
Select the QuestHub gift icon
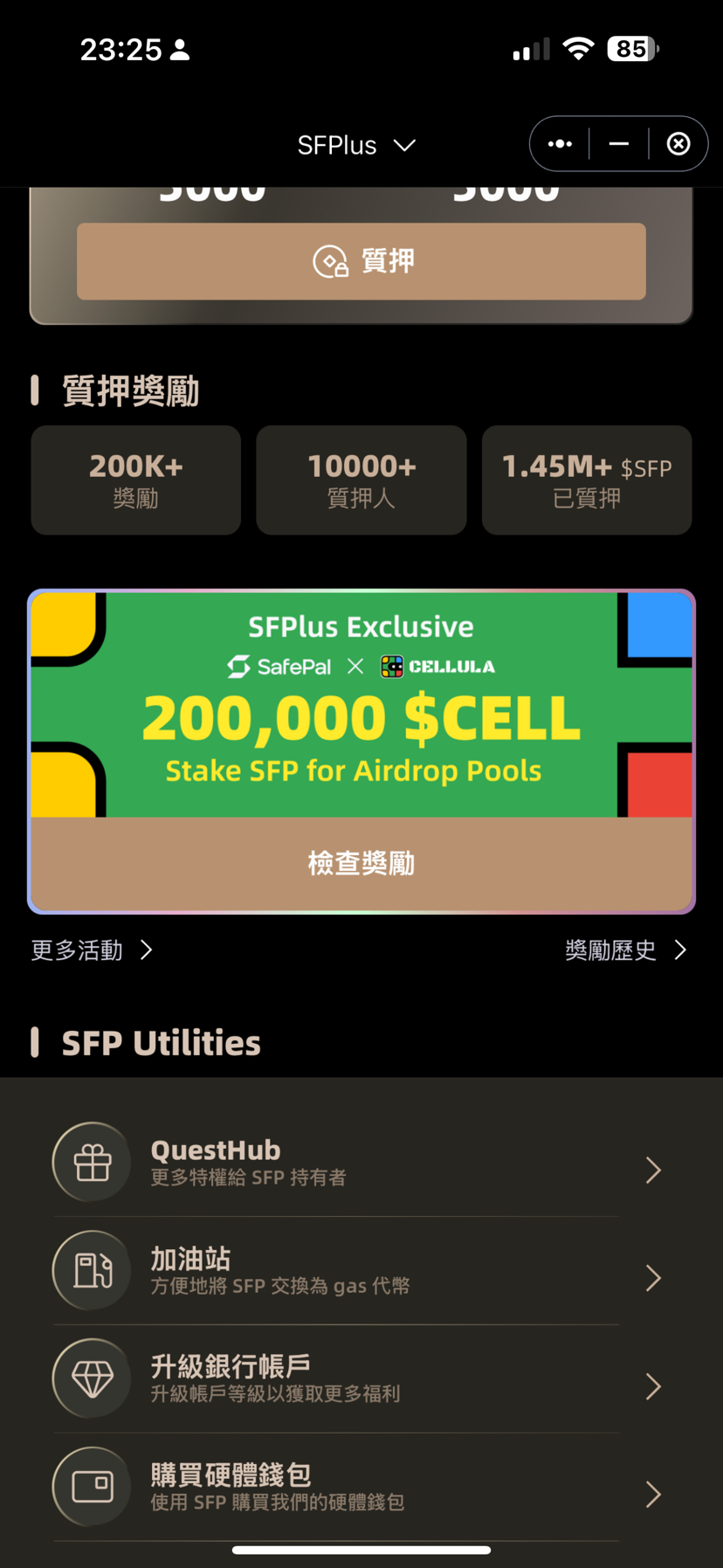click(91, 1162)
